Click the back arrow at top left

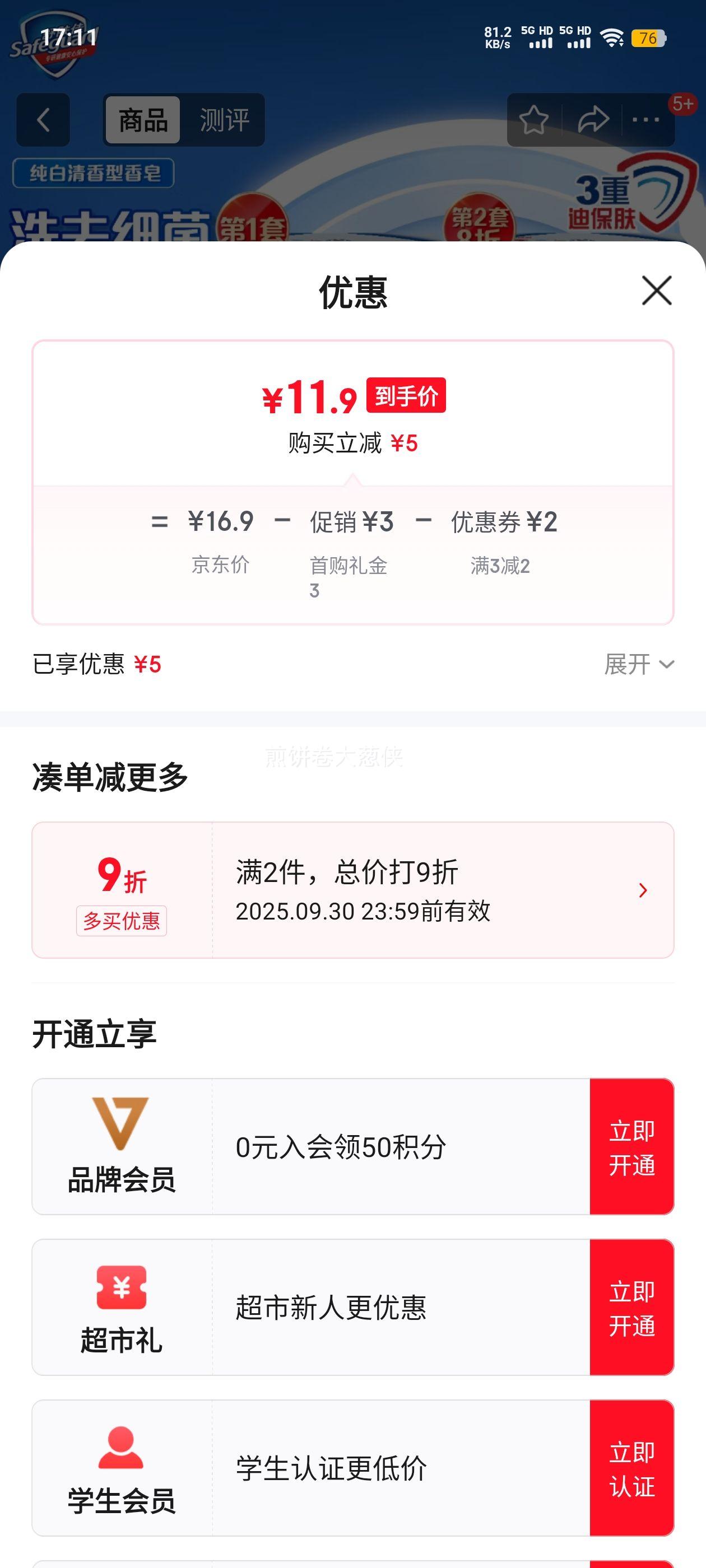(43, 120)
